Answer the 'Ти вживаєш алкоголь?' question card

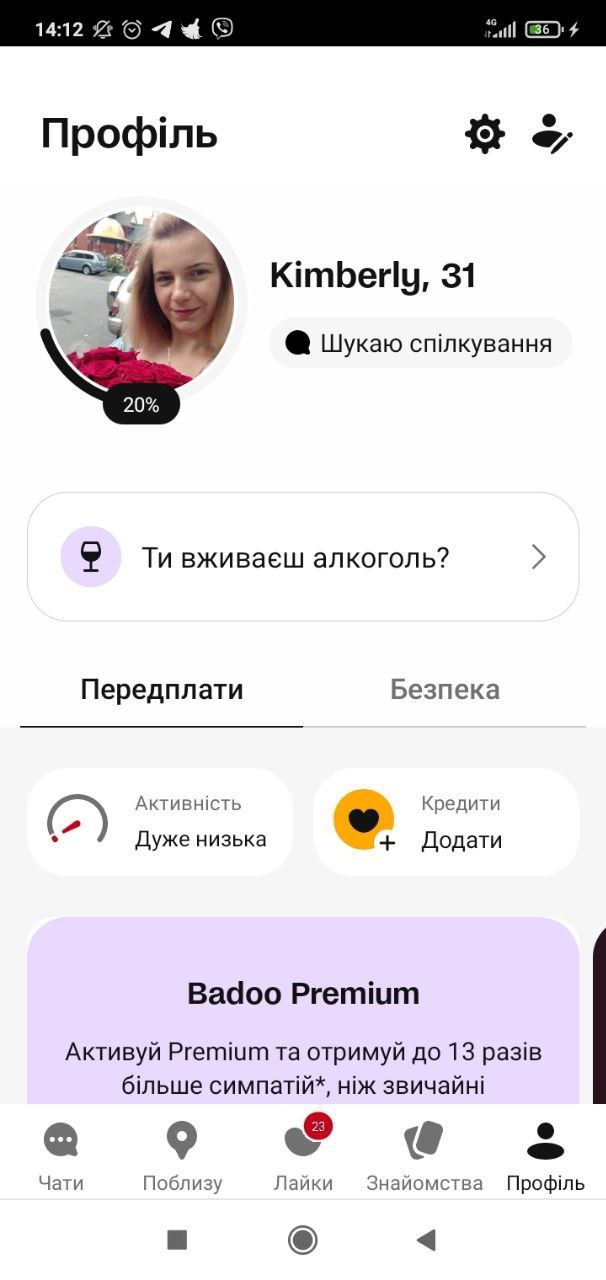tap(303, 557)
